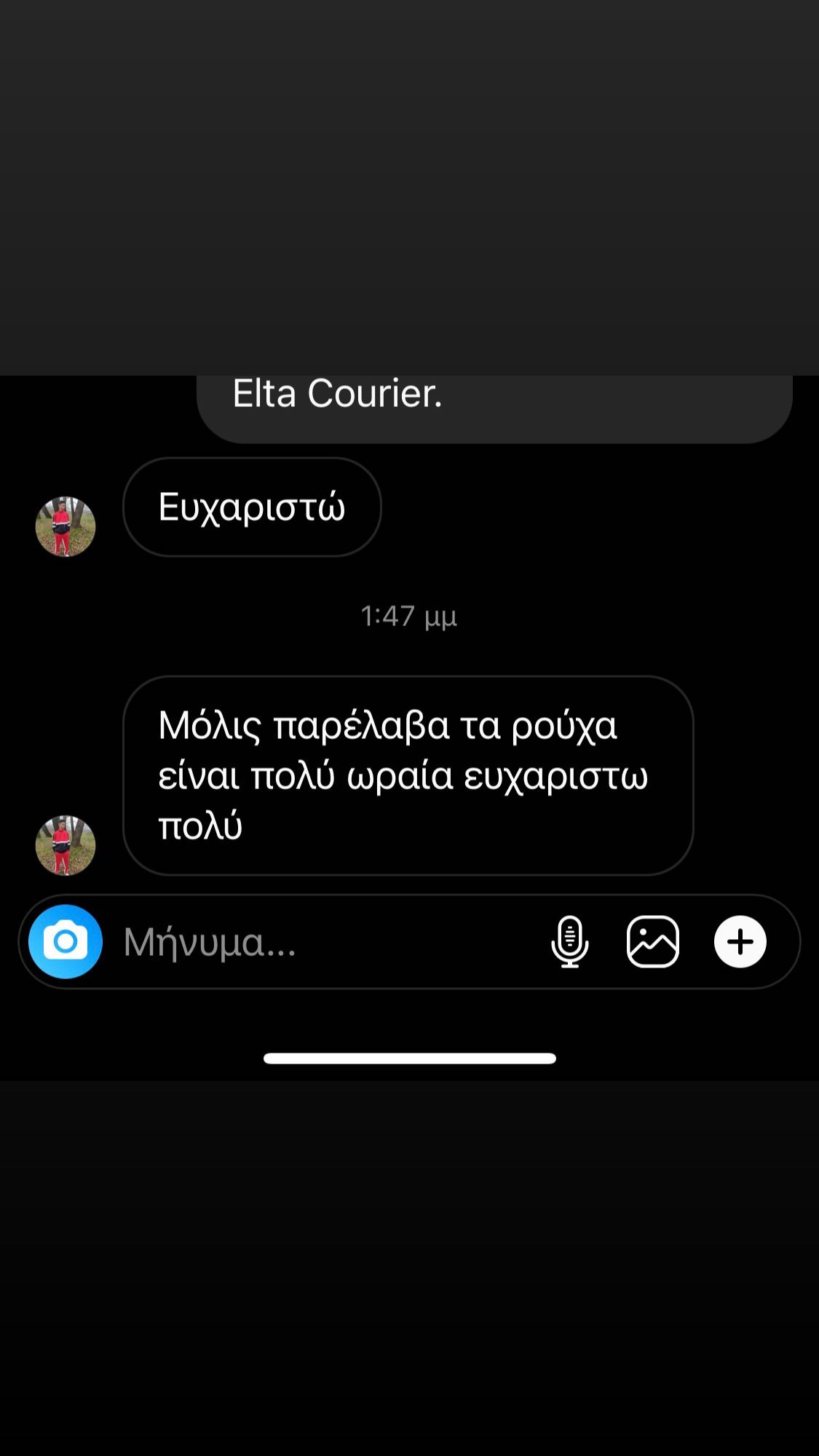Image resolution: width=819 pixels, height=1456 pixels.
Task: Open the photo gallery picker
Action: 653,941
